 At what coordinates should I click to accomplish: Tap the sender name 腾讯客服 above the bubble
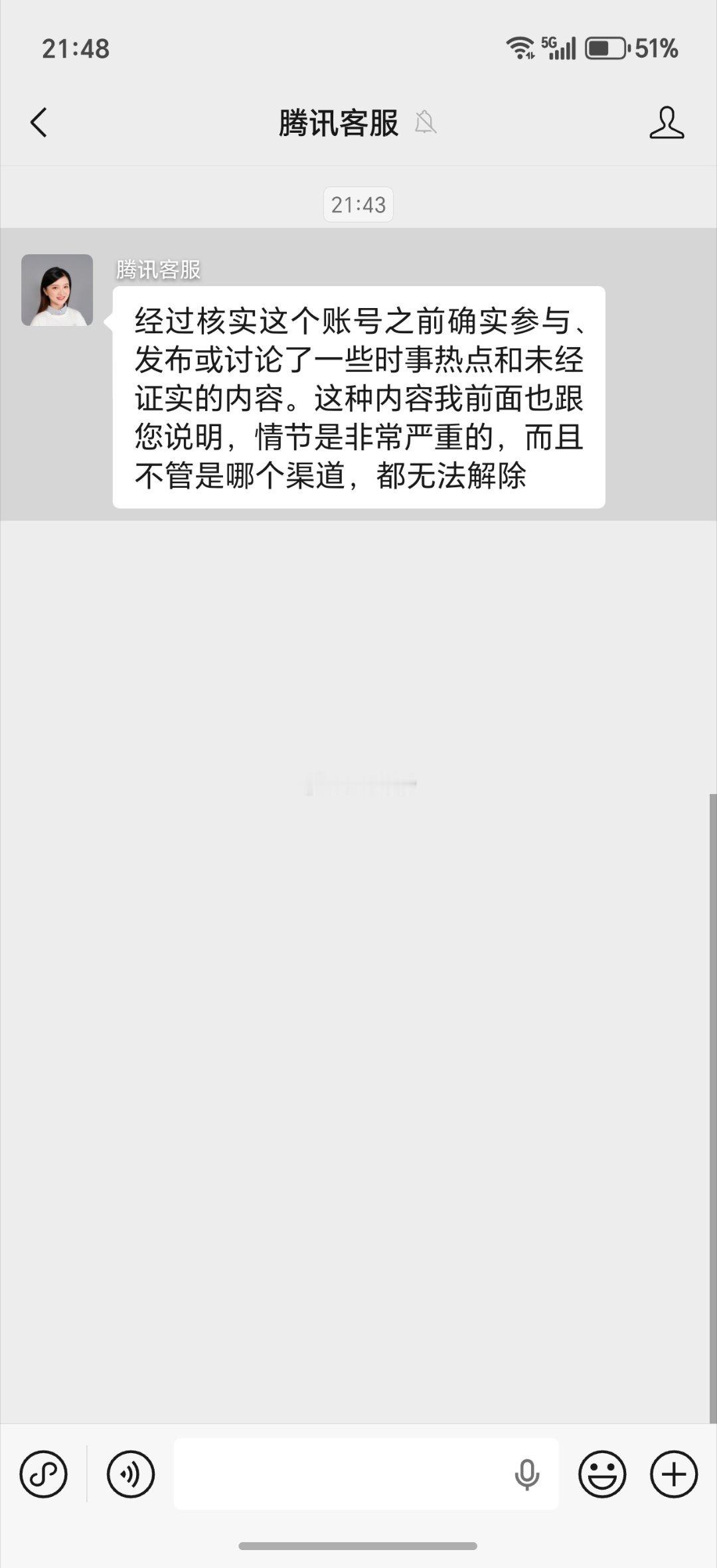point(157,269)
